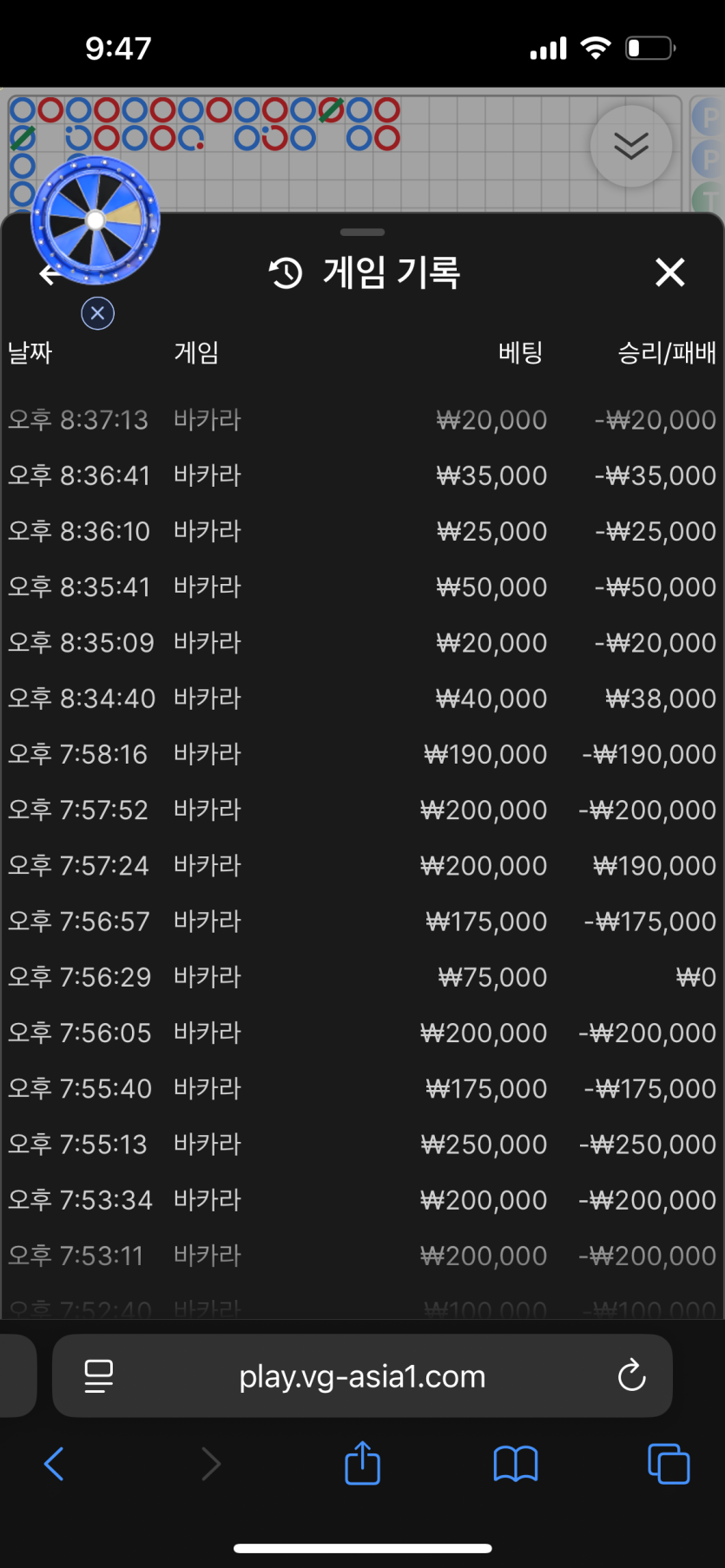
Task: Go back in the browser
Action: click(x=54, y=1464)
